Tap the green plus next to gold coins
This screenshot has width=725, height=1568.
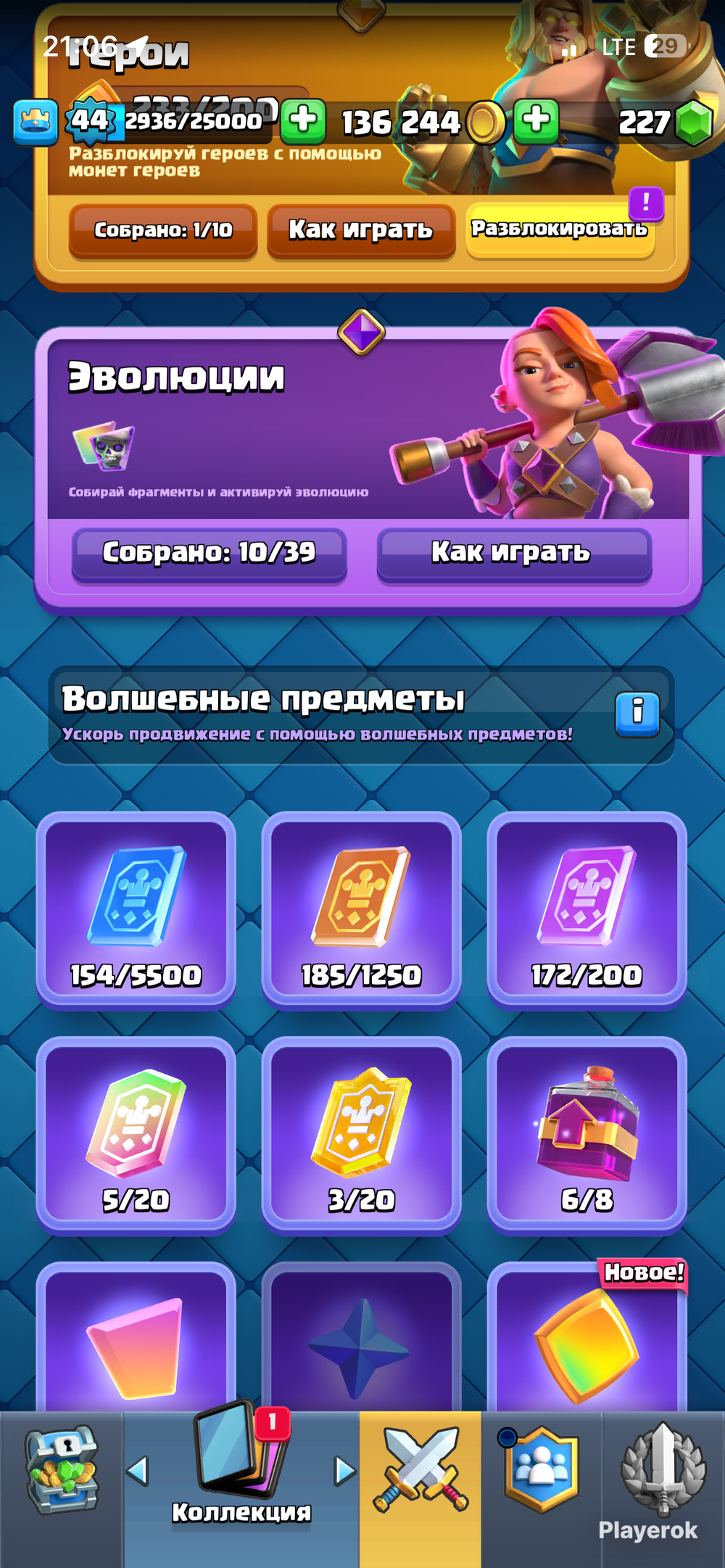pyautogui.click(x=303, y=120)
